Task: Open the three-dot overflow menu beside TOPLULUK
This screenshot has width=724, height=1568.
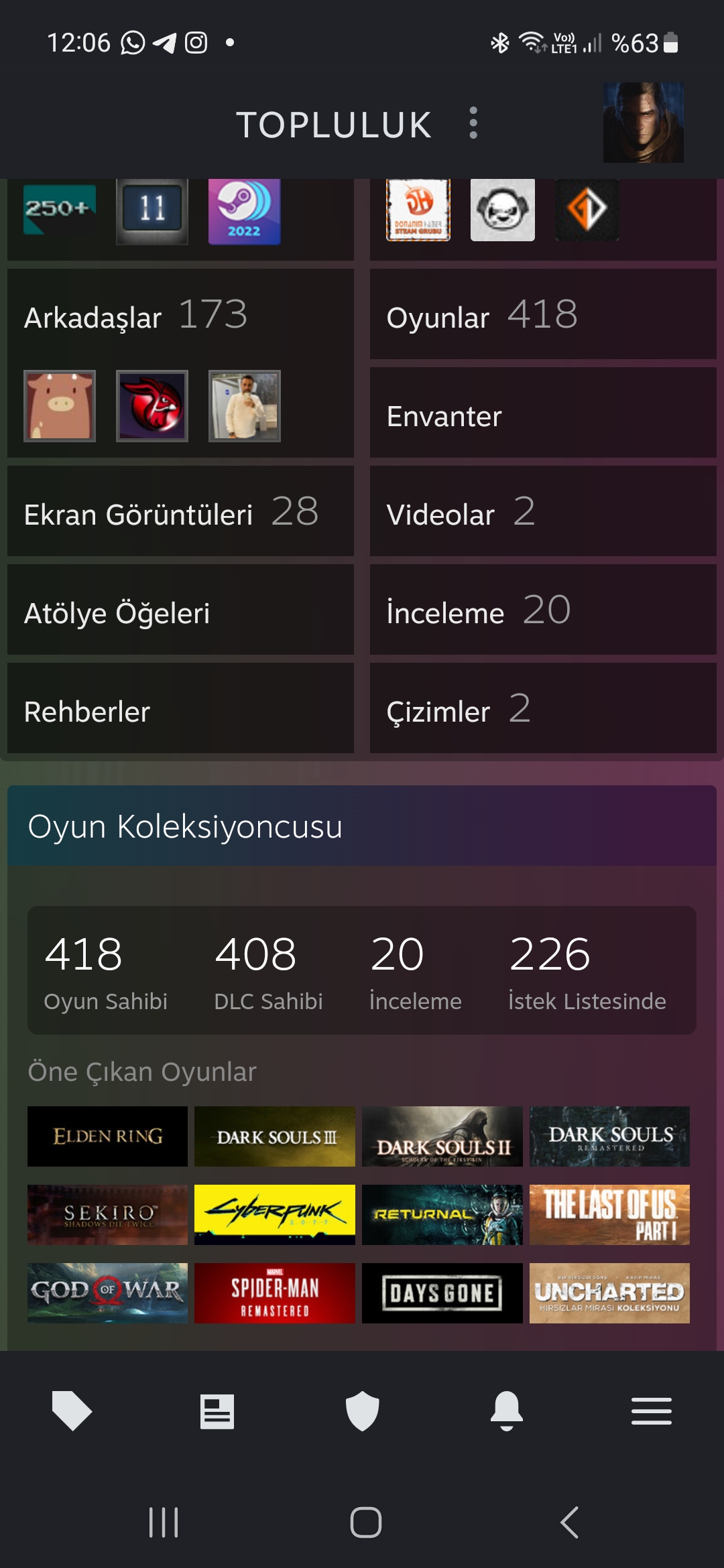Action: click(473, 123)
